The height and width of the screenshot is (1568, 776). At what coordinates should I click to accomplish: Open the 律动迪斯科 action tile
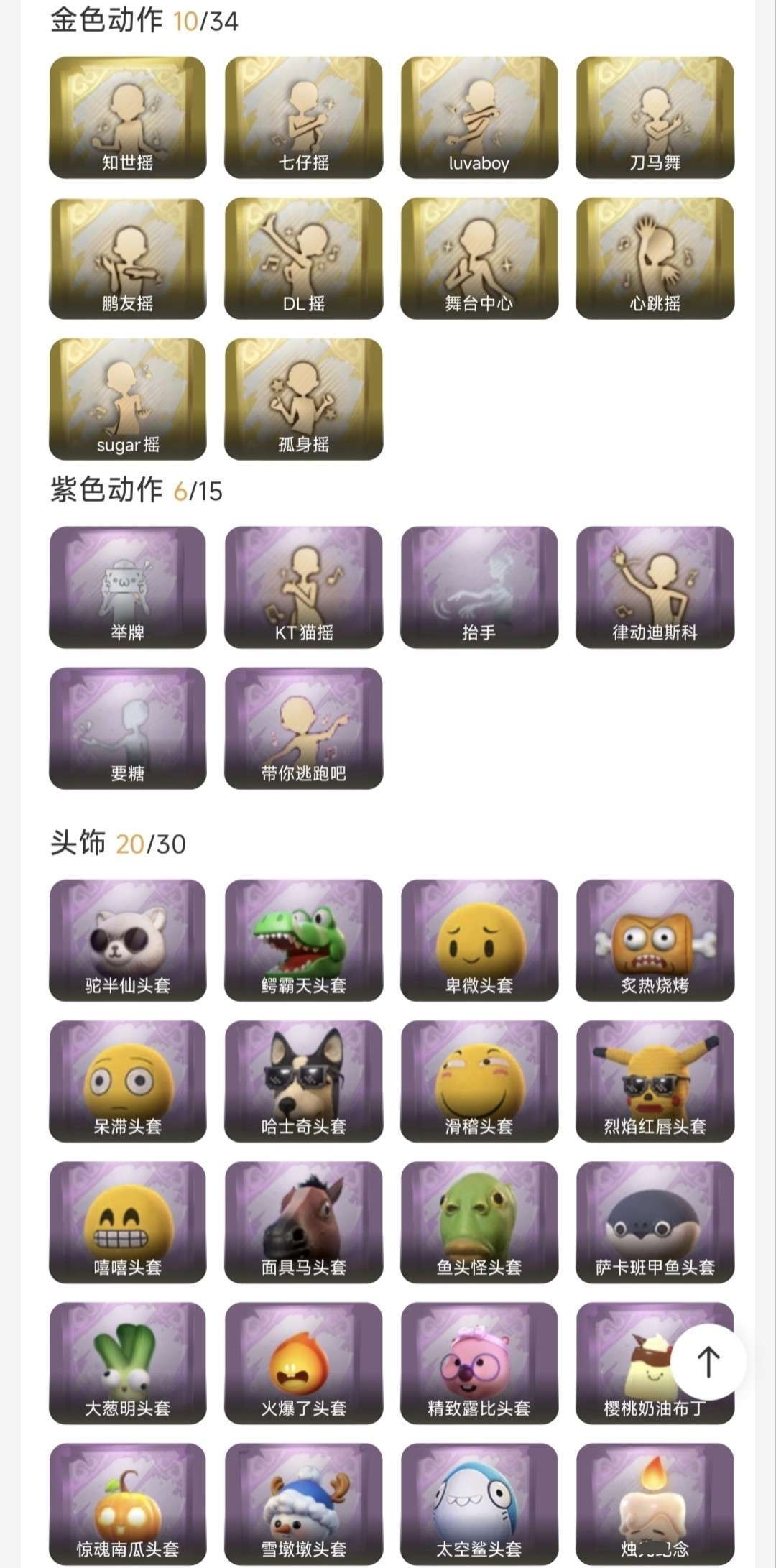point(655,587)
